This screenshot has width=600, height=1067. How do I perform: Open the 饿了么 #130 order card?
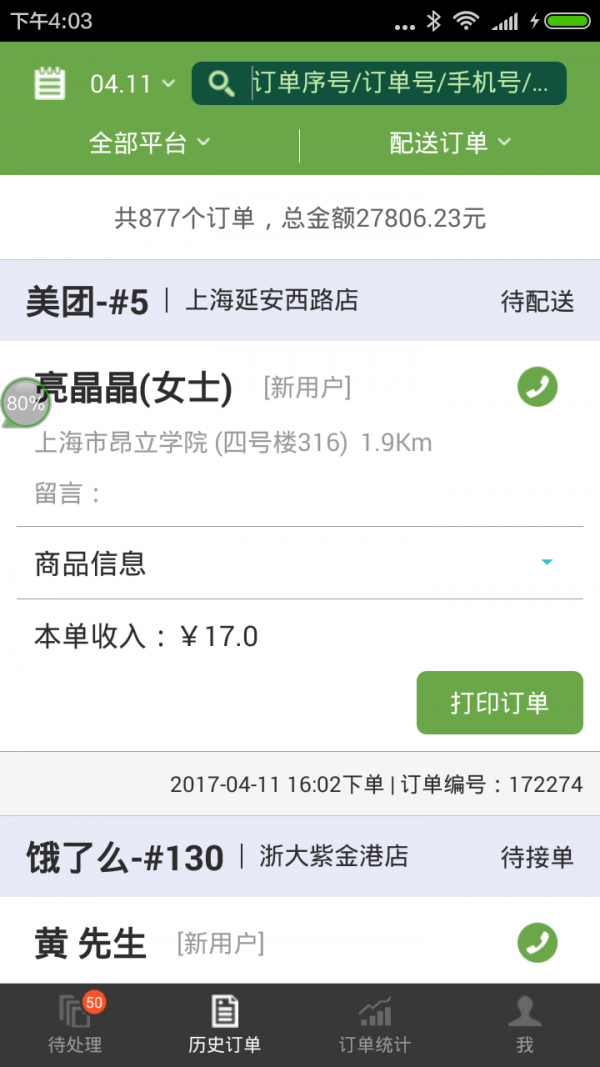[299, 857]
